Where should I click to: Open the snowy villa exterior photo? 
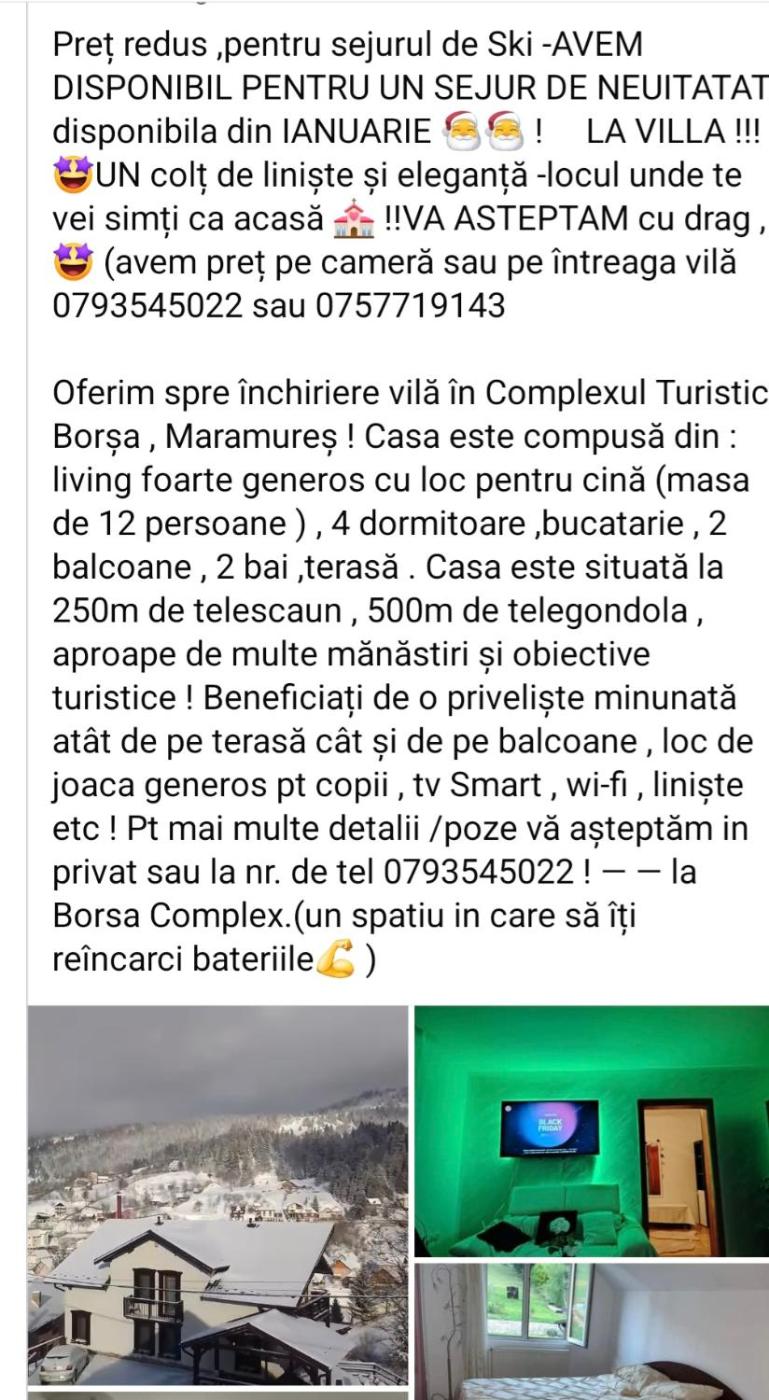point(217,1195)
